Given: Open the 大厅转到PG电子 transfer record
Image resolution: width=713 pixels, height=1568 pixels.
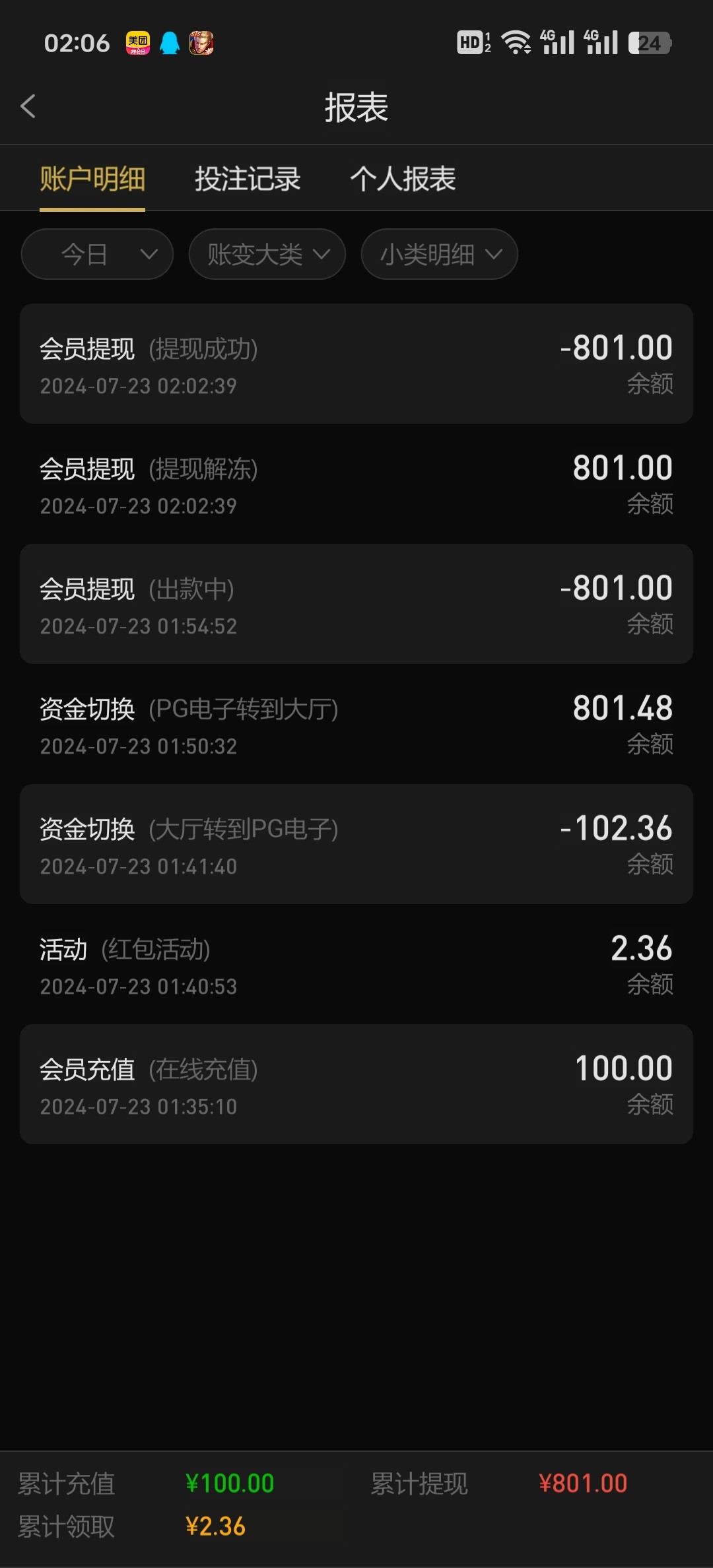Looking at the screenshot, I should point(356,844).
